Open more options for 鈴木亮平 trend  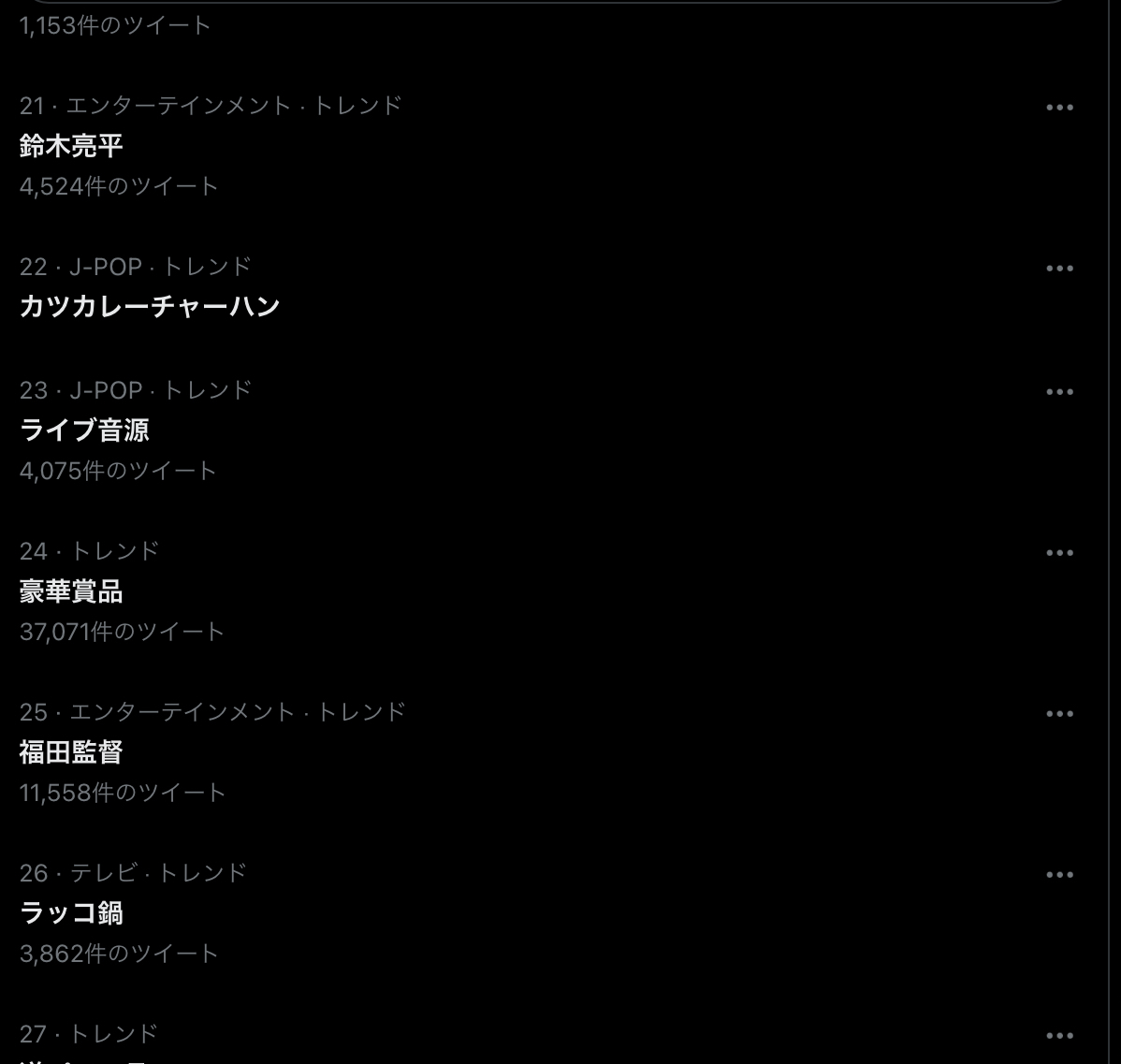(x=1059, y=108)
